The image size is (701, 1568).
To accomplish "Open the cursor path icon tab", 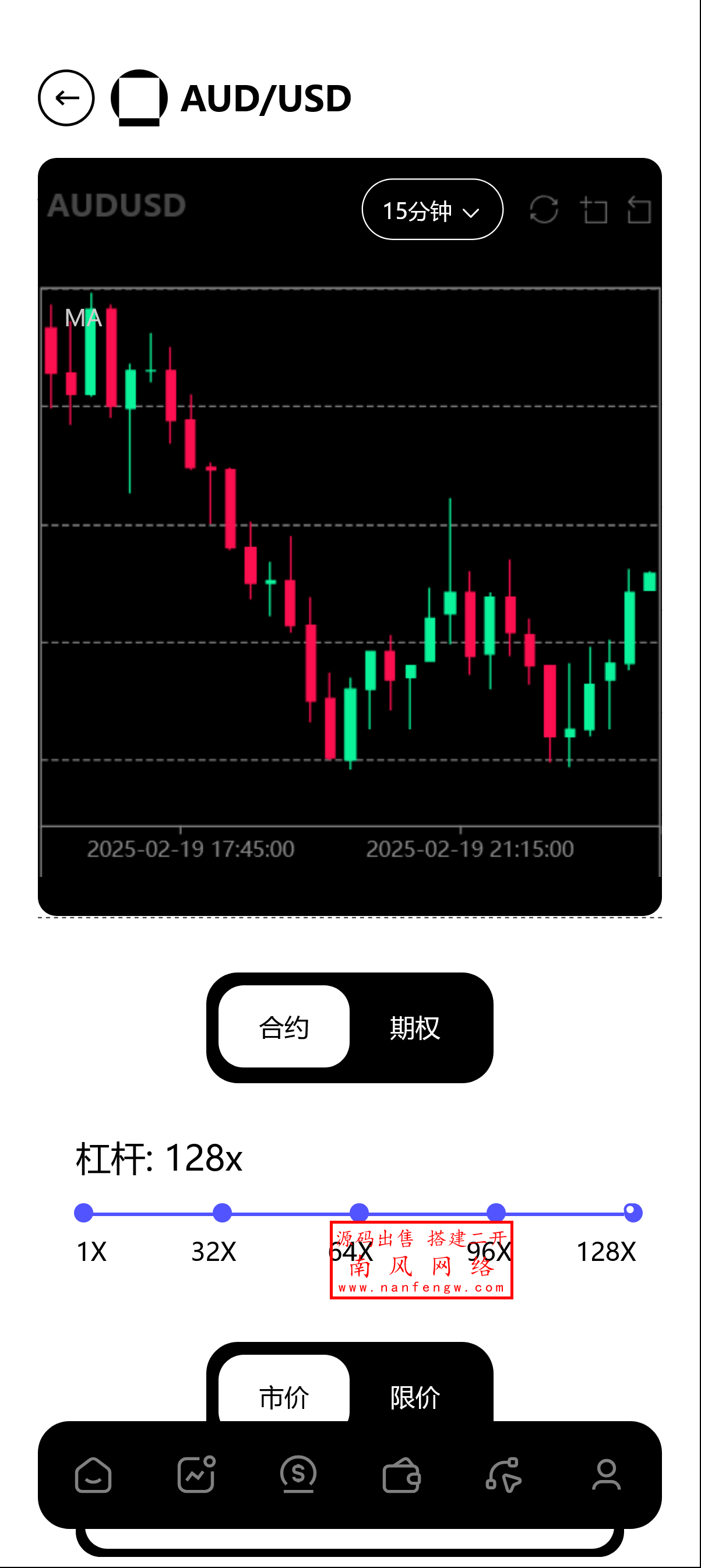I will [x=503, y=1475].
